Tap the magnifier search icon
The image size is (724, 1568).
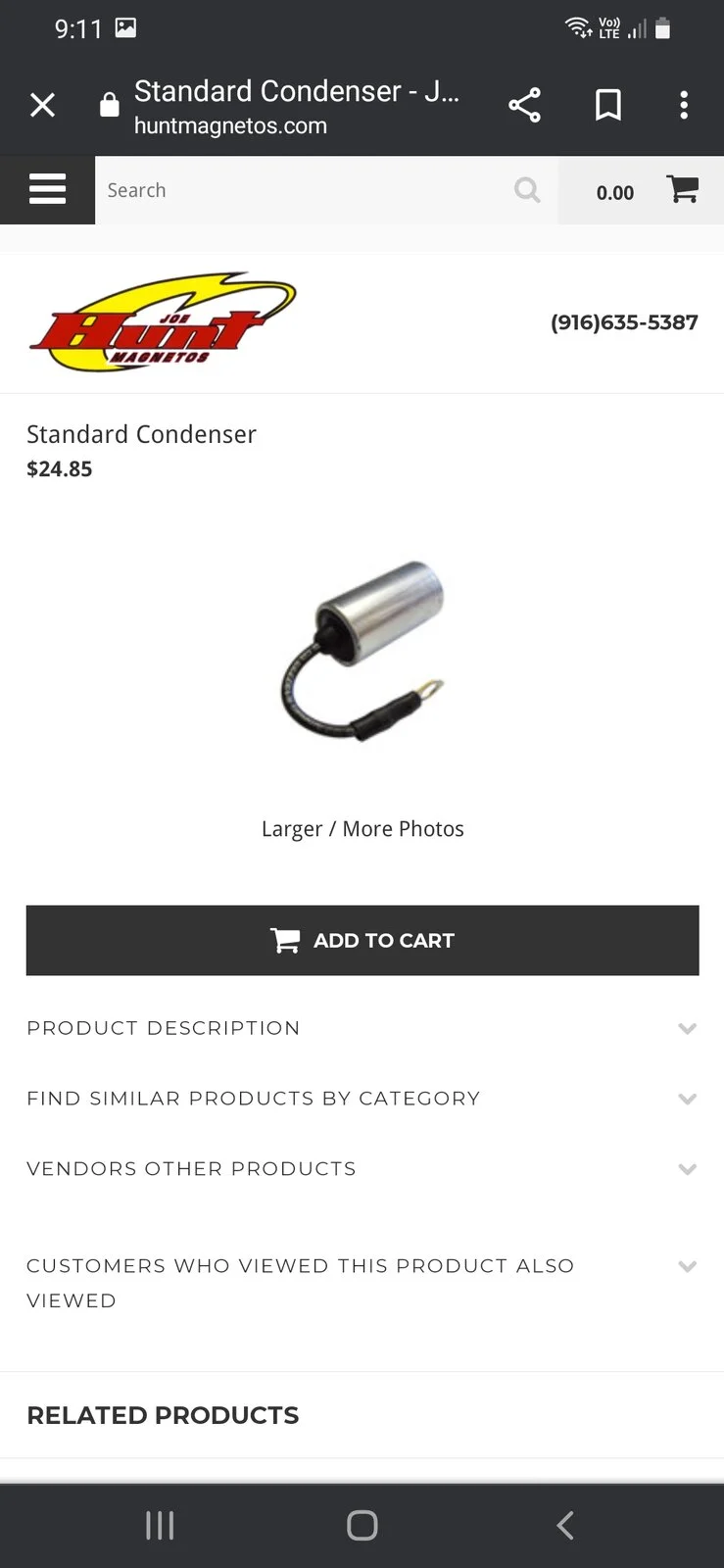(x=527, y=189)
